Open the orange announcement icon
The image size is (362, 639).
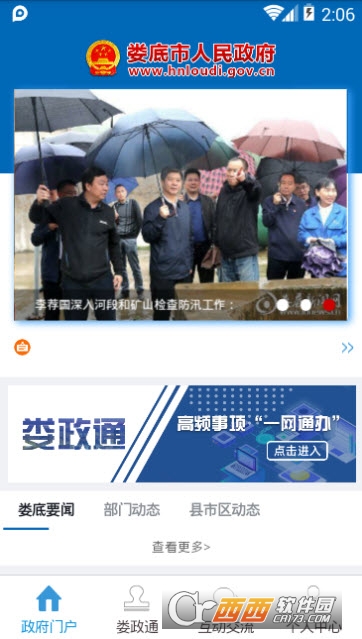pyautogui.click(x=22, y=347)
